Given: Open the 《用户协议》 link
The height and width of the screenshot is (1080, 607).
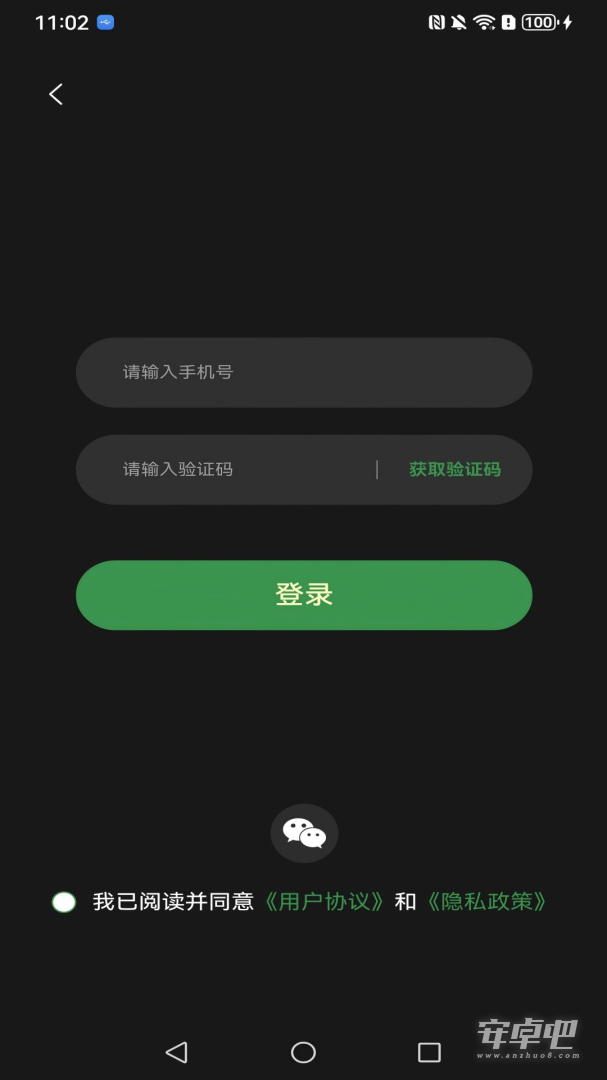Looking at the screenshot, I should click(324, 902).
